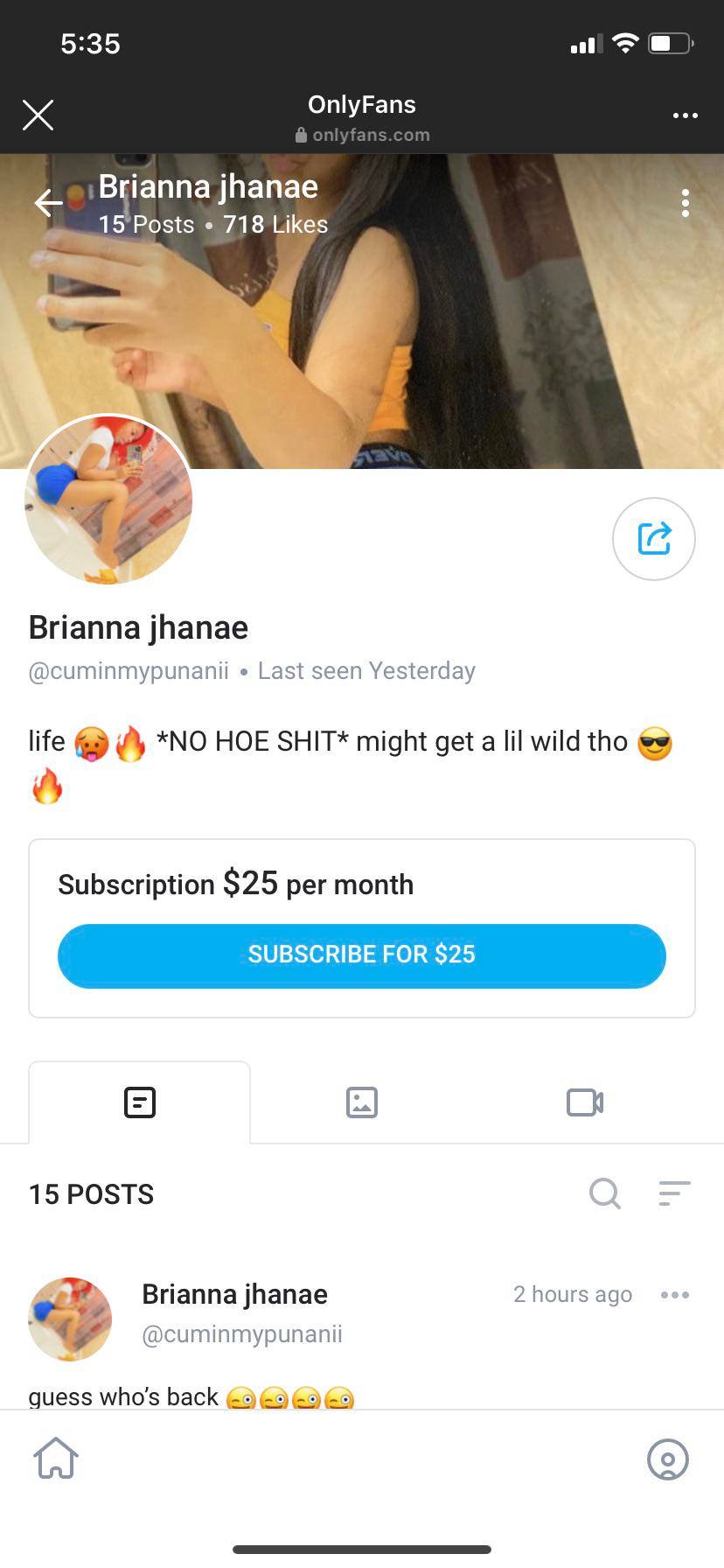Tap the circular profile avatar picture
724x1568 pixels.
coord(108,500)
